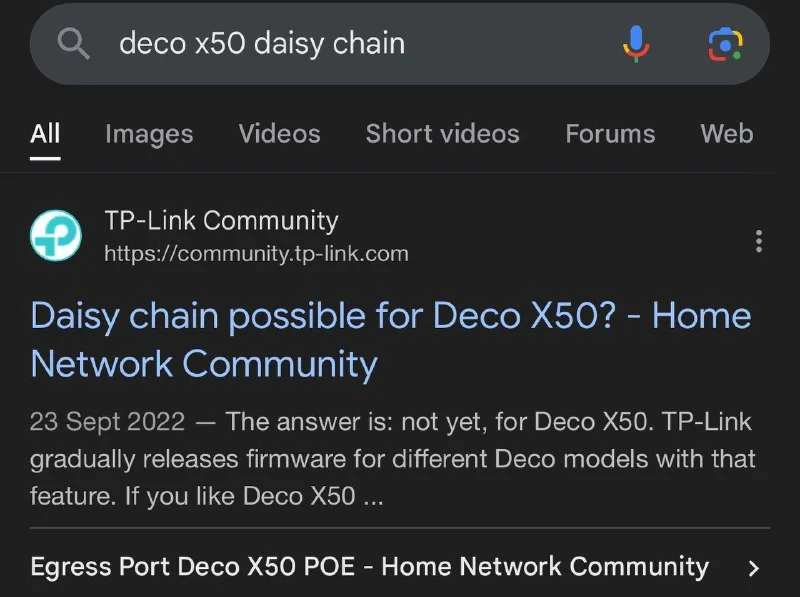Switch to the Forums tab

click(610, 134)
